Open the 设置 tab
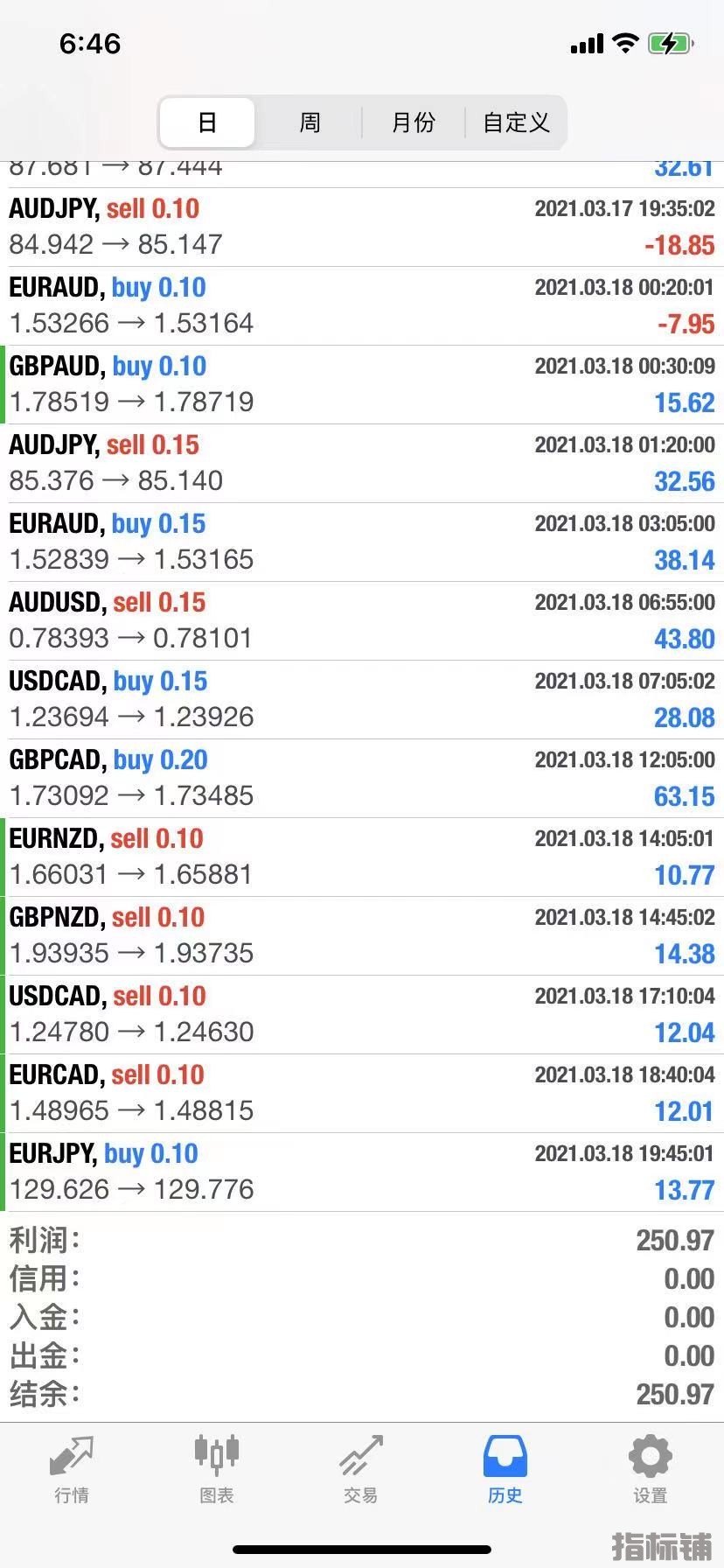The width and height of the screenshot is (724, 1568). click(650, 1469)
